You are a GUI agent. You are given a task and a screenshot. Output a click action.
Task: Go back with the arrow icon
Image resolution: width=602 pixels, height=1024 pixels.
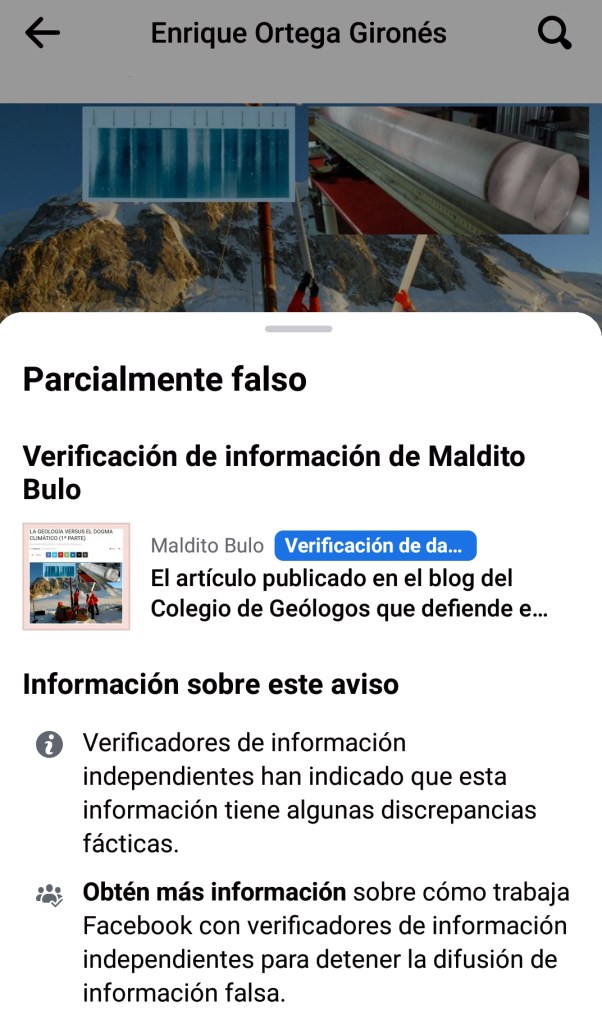[42, 33]
